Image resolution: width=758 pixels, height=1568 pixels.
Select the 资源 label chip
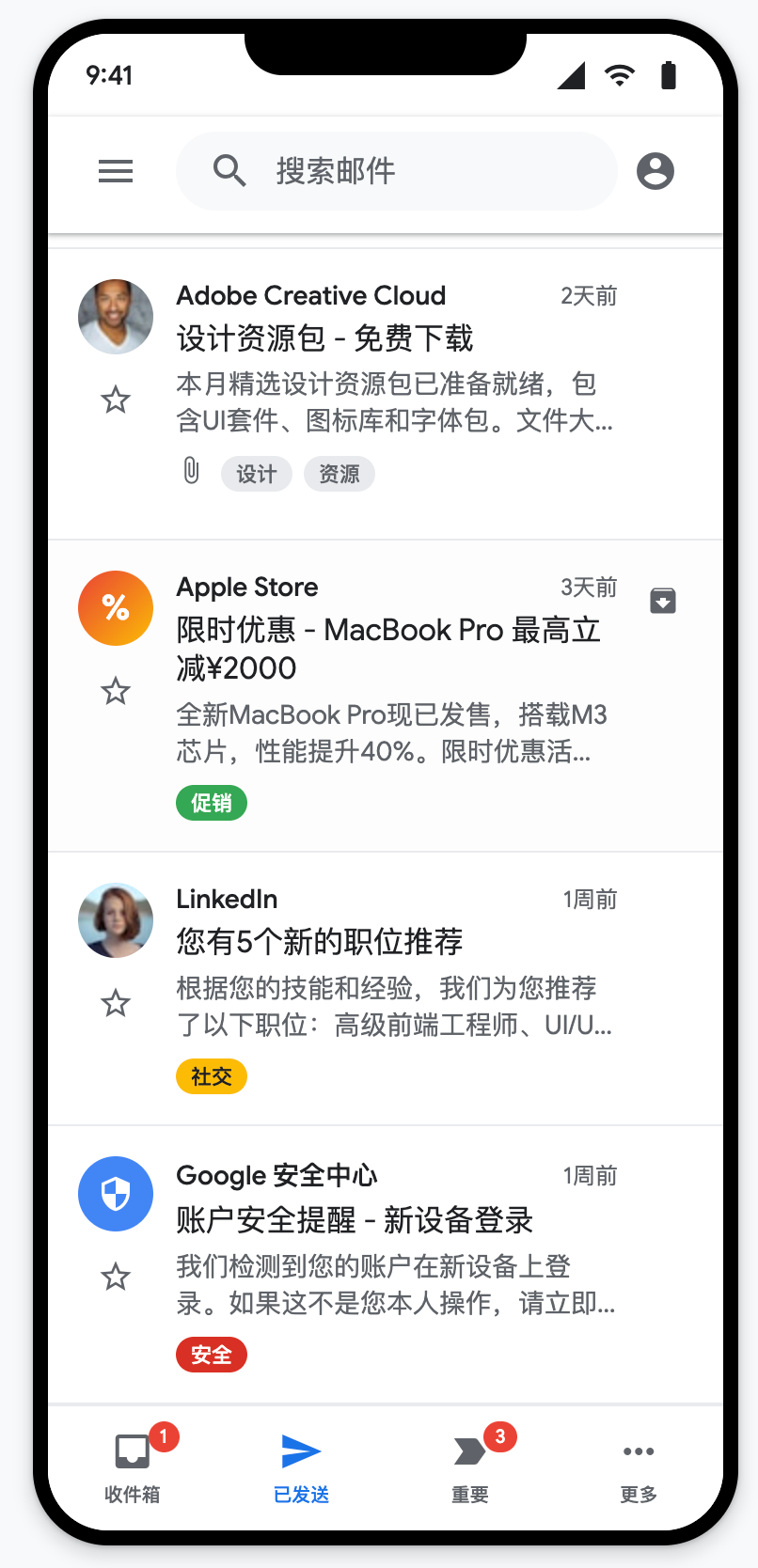(x=339, y=474)
